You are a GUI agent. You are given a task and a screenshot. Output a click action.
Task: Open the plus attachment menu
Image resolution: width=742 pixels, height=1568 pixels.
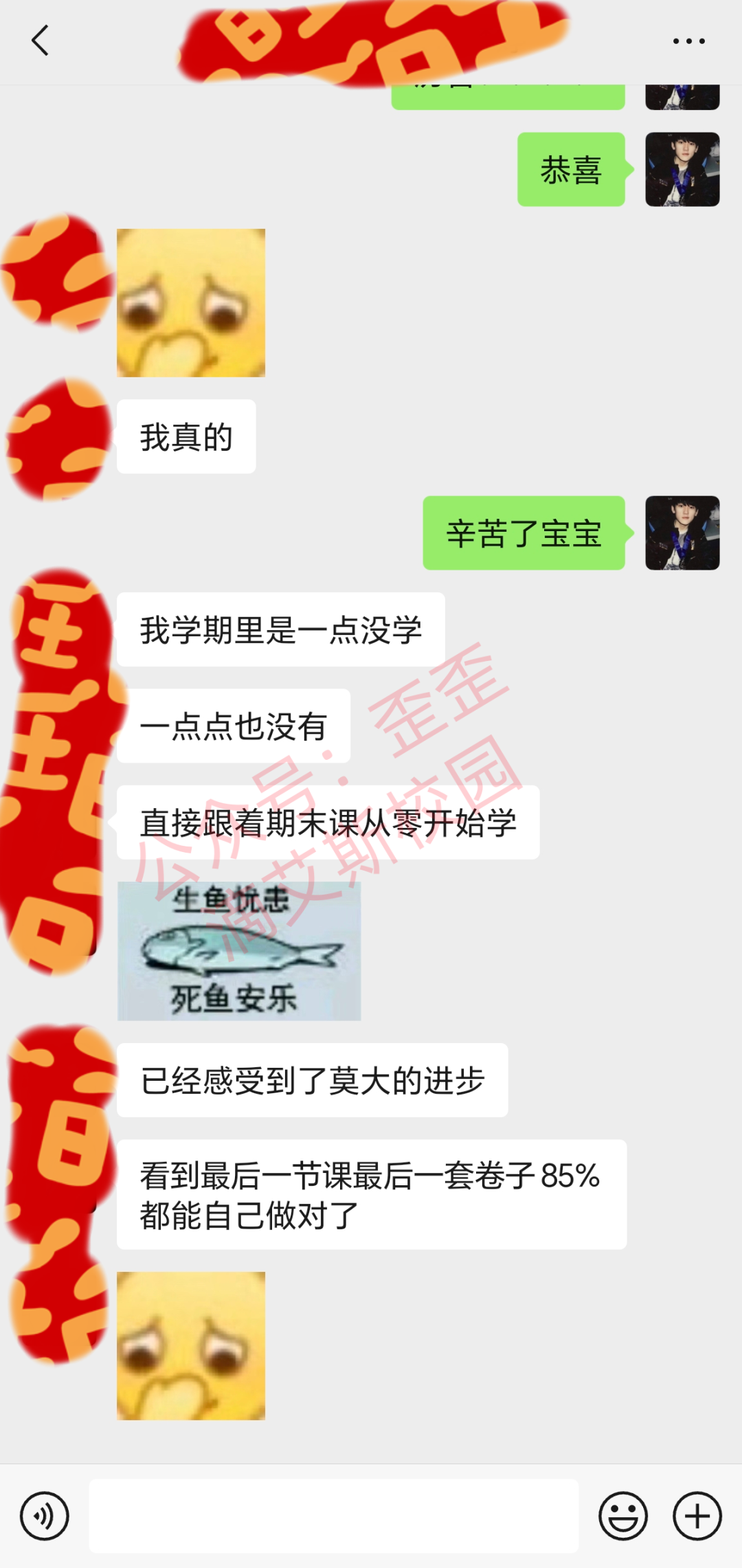click(697, 1516)
